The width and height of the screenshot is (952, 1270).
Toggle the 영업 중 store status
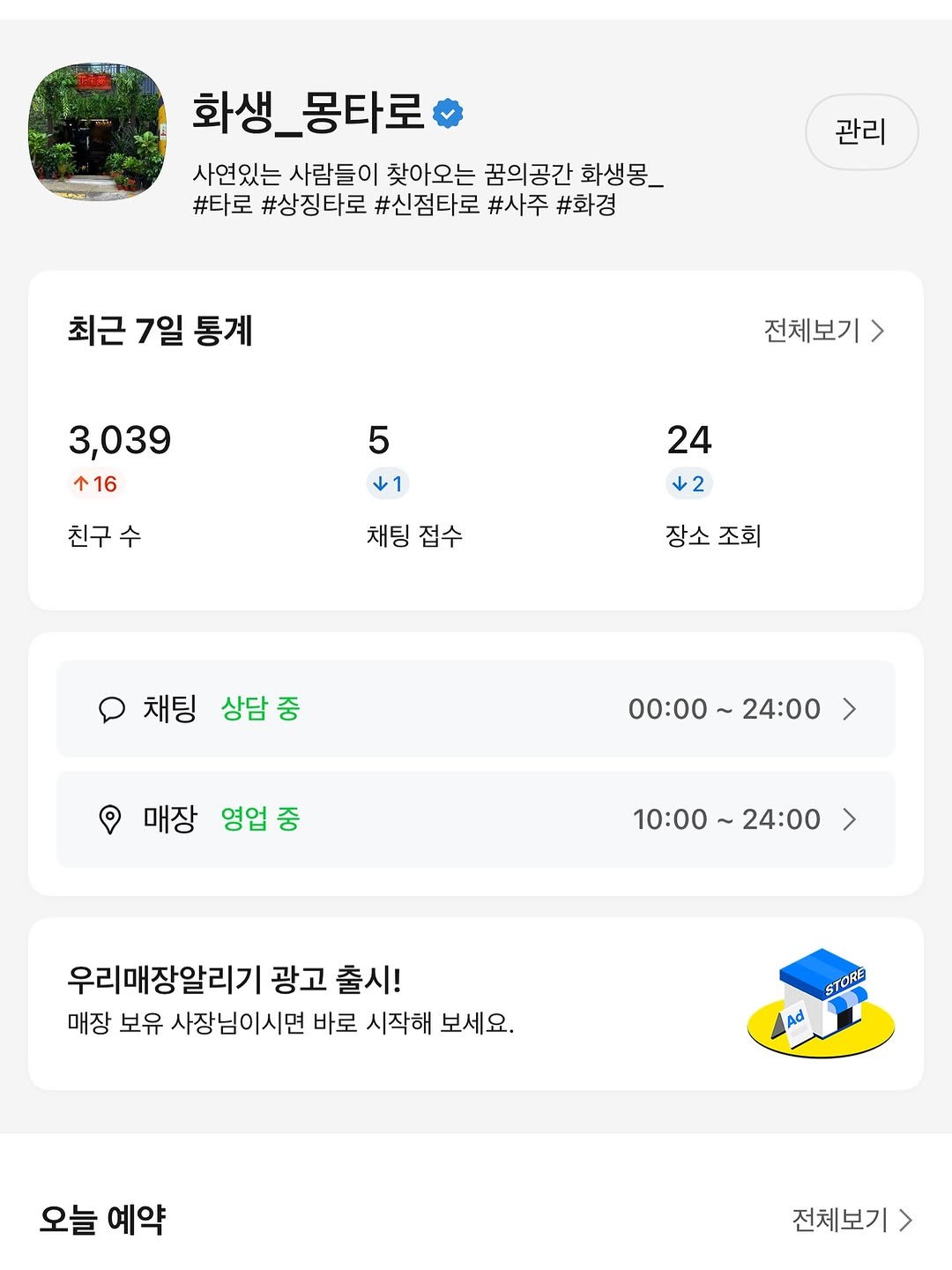(x=258, y=820)
